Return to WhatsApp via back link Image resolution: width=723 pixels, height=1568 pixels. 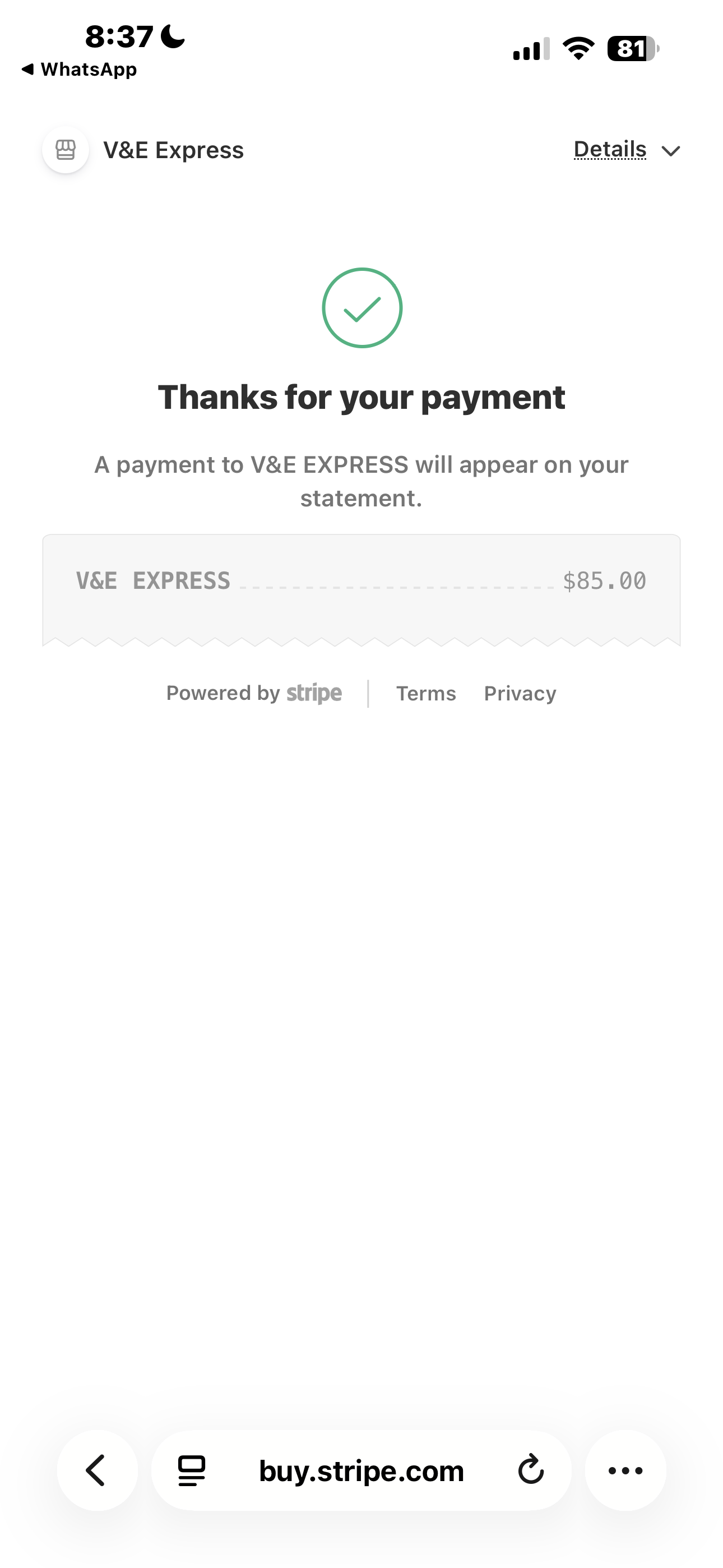[x=79, y=70]
